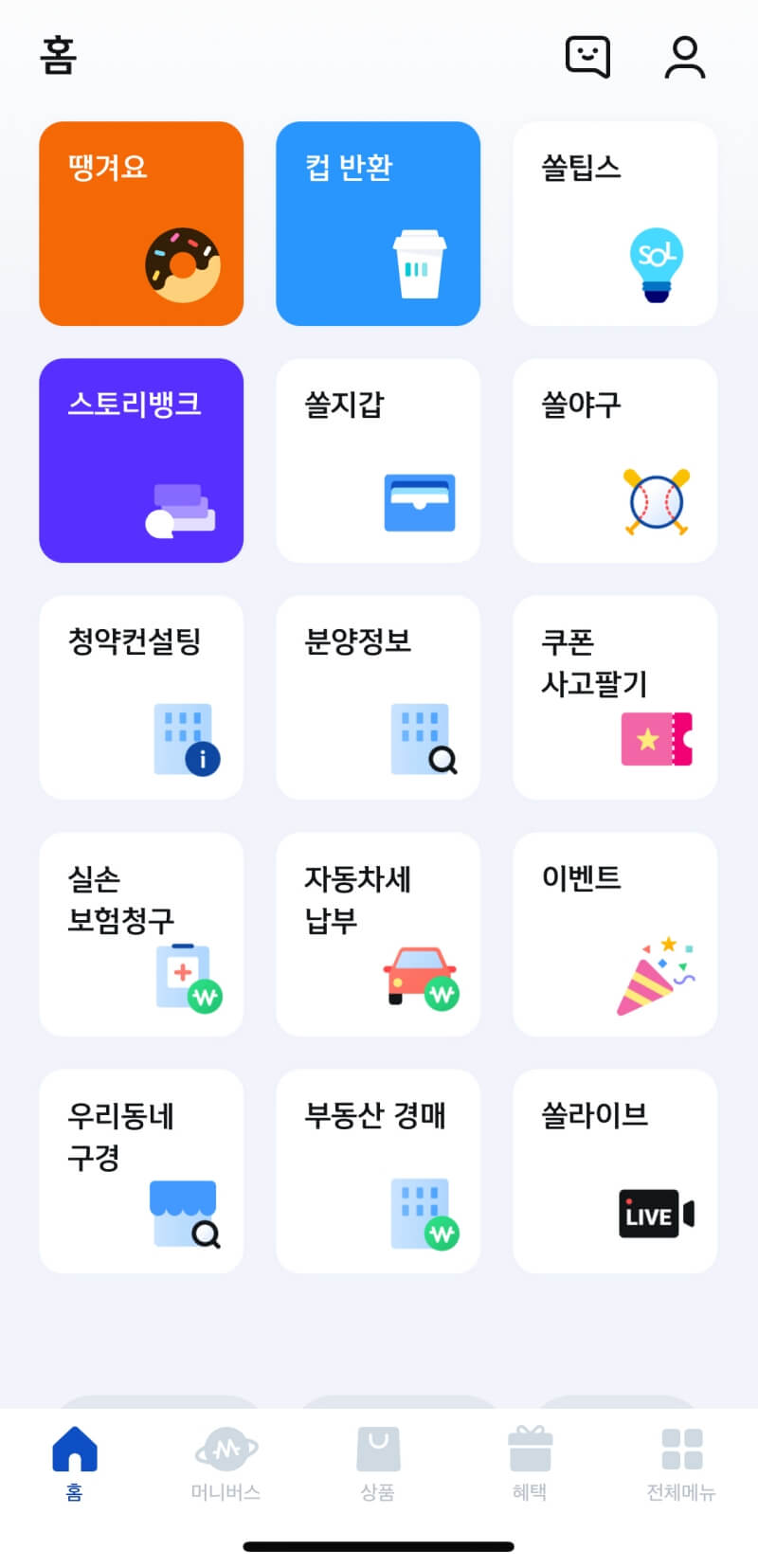Open the profile icon in the top bar
758x1568 pixels.
(x=684, y=56)
